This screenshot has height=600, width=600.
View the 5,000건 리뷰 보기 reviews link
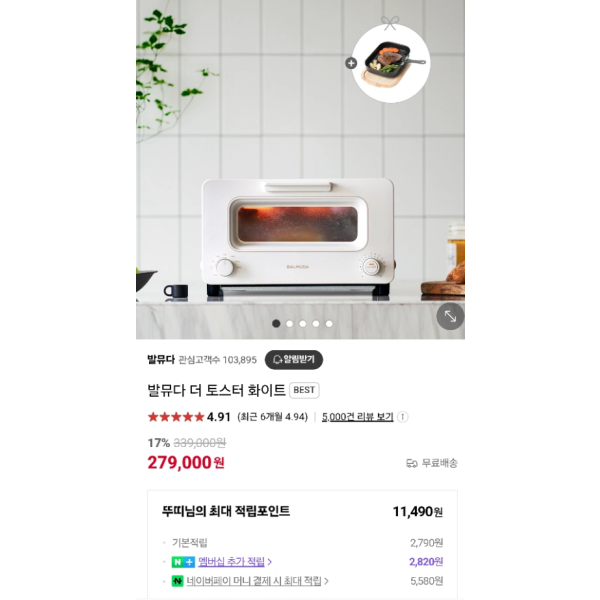pyautogui.click(x=357, y=417)
